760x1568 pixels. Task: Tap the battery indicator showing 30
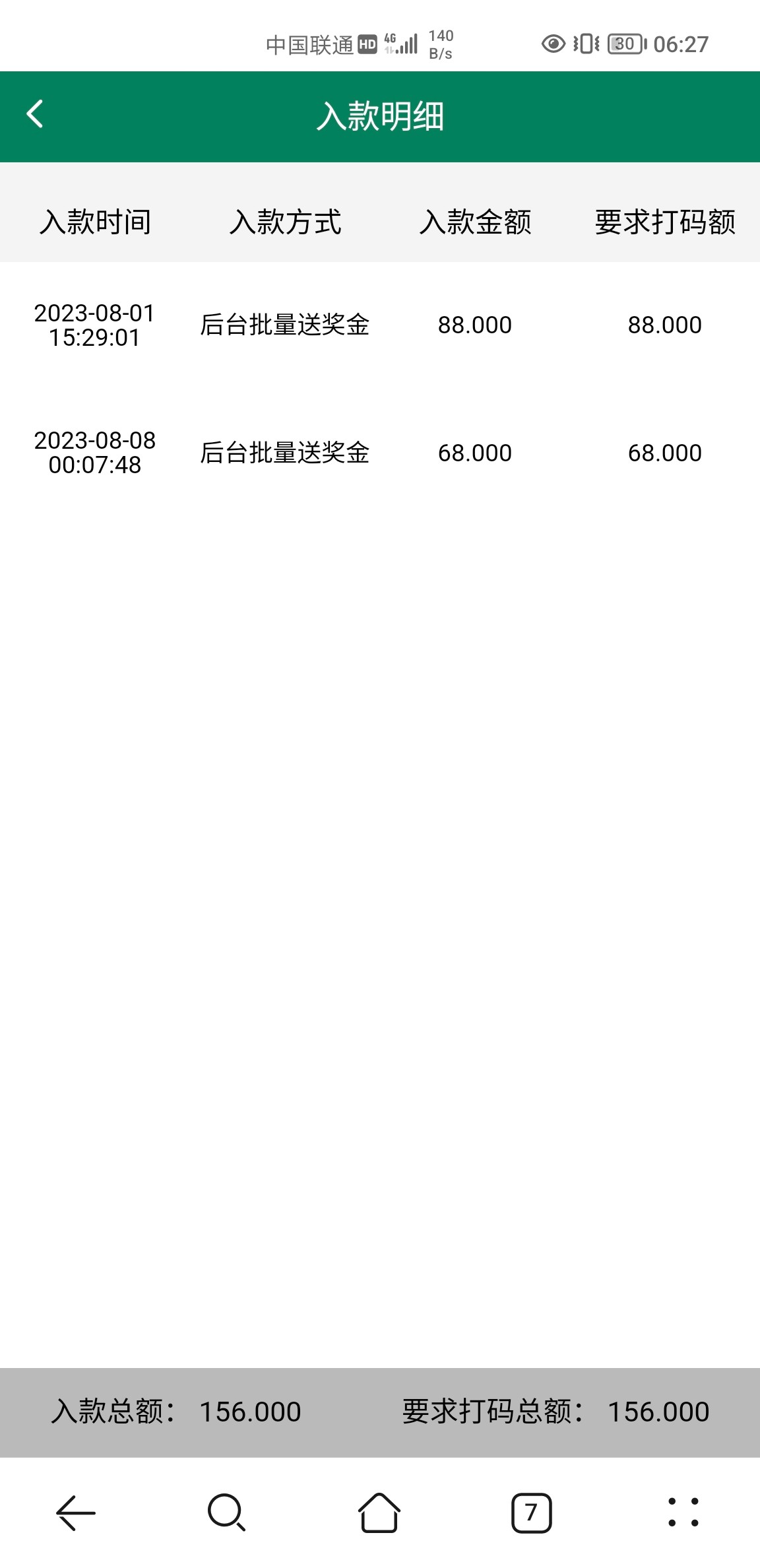point(623,44)
